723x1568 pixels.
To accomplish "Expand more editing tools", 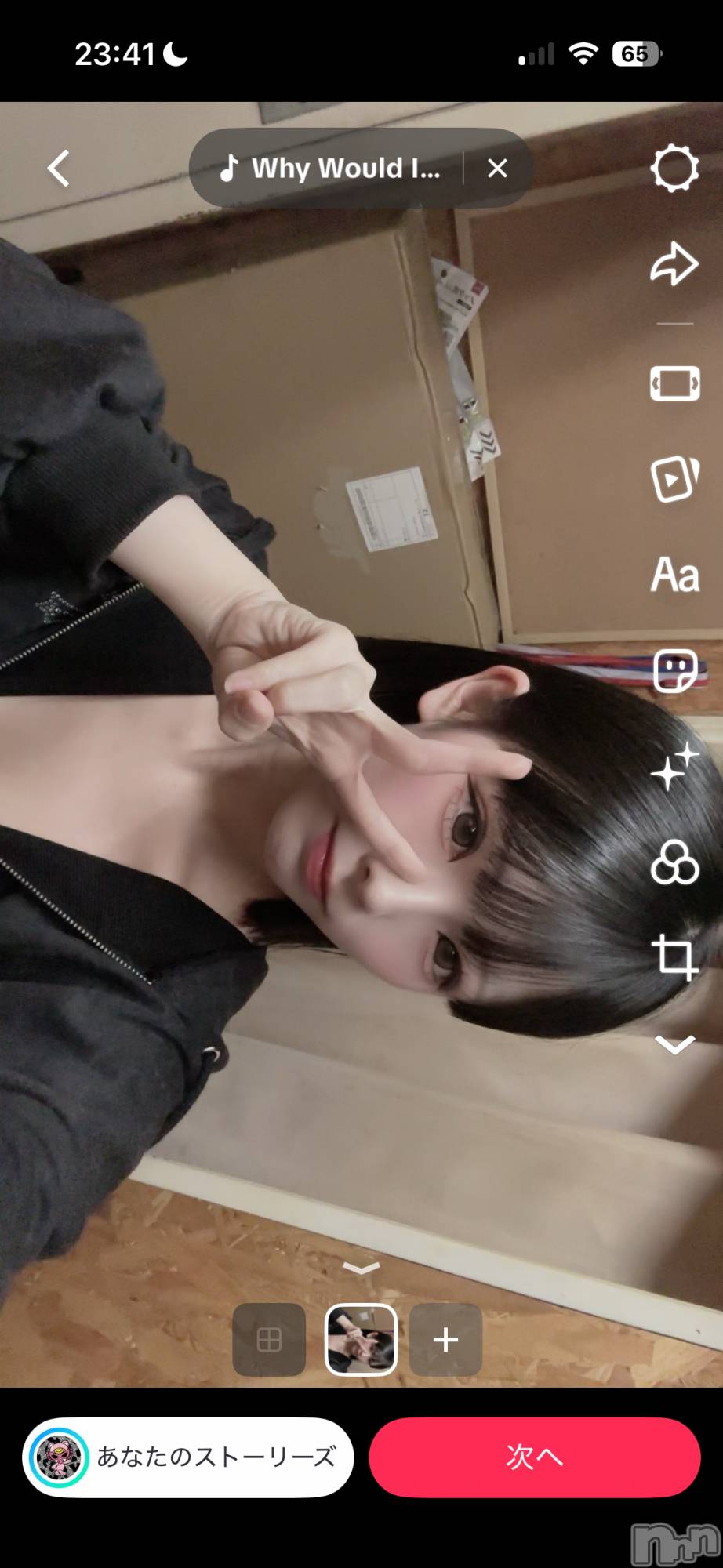I will tap(674, 1044).
